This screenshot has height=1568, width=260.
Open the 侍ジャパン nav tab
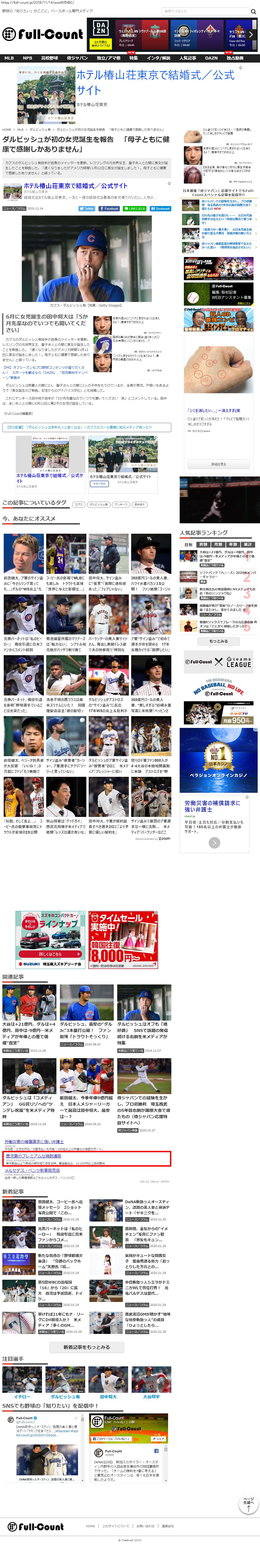(77, 58)
